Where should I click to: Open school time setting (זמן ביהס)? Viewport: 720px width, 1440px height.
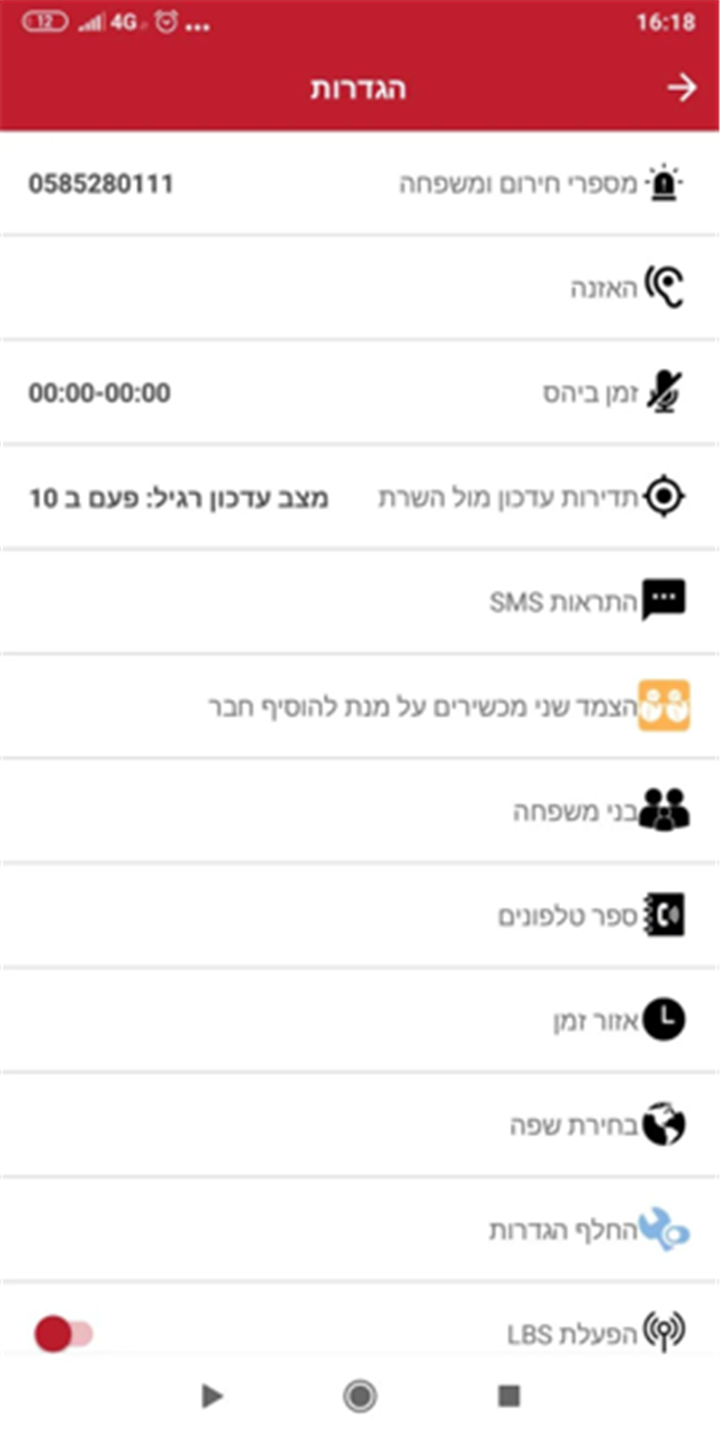pyautogui.click(x=360, y=393)
